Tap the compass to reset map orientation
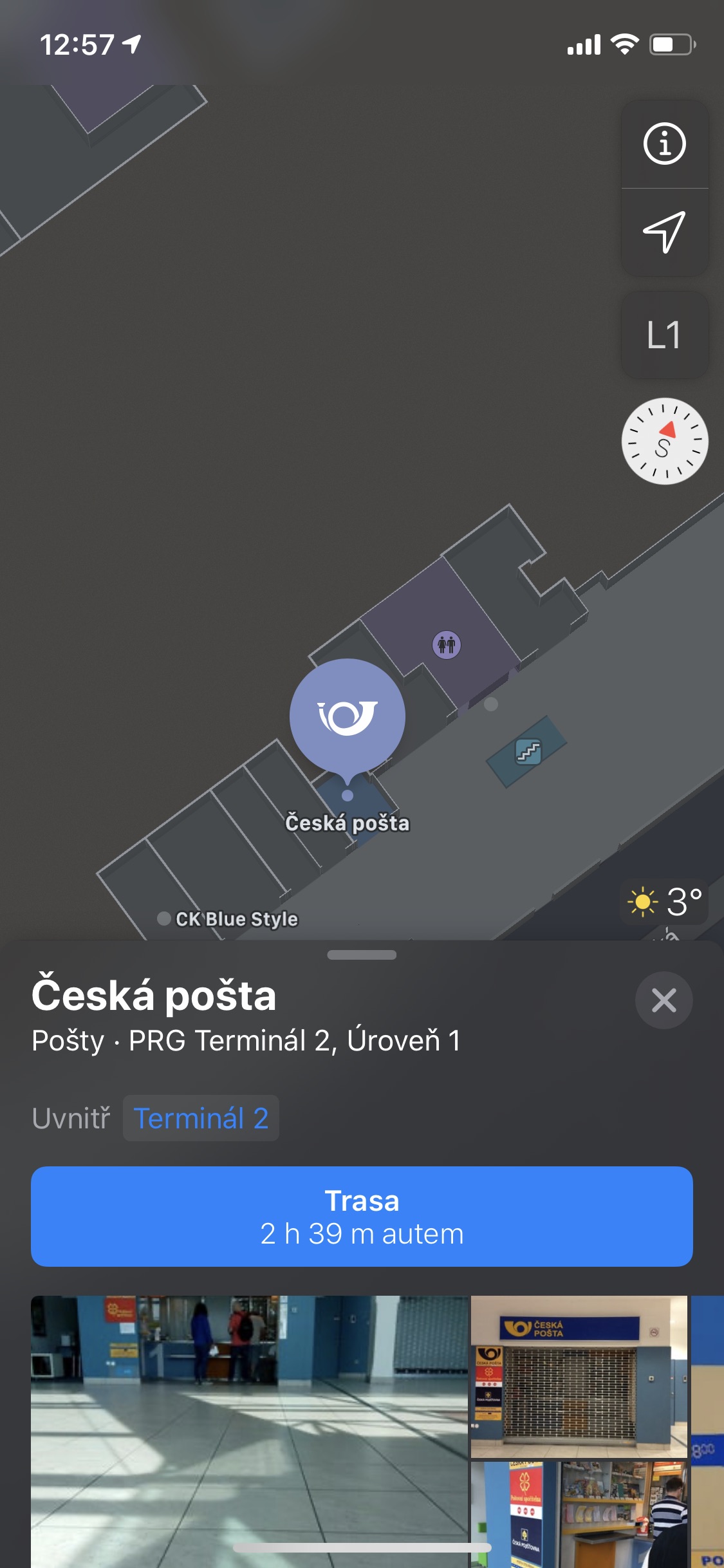The height and width of the screenshot is (1568, 724). click(x=664, y=442)
